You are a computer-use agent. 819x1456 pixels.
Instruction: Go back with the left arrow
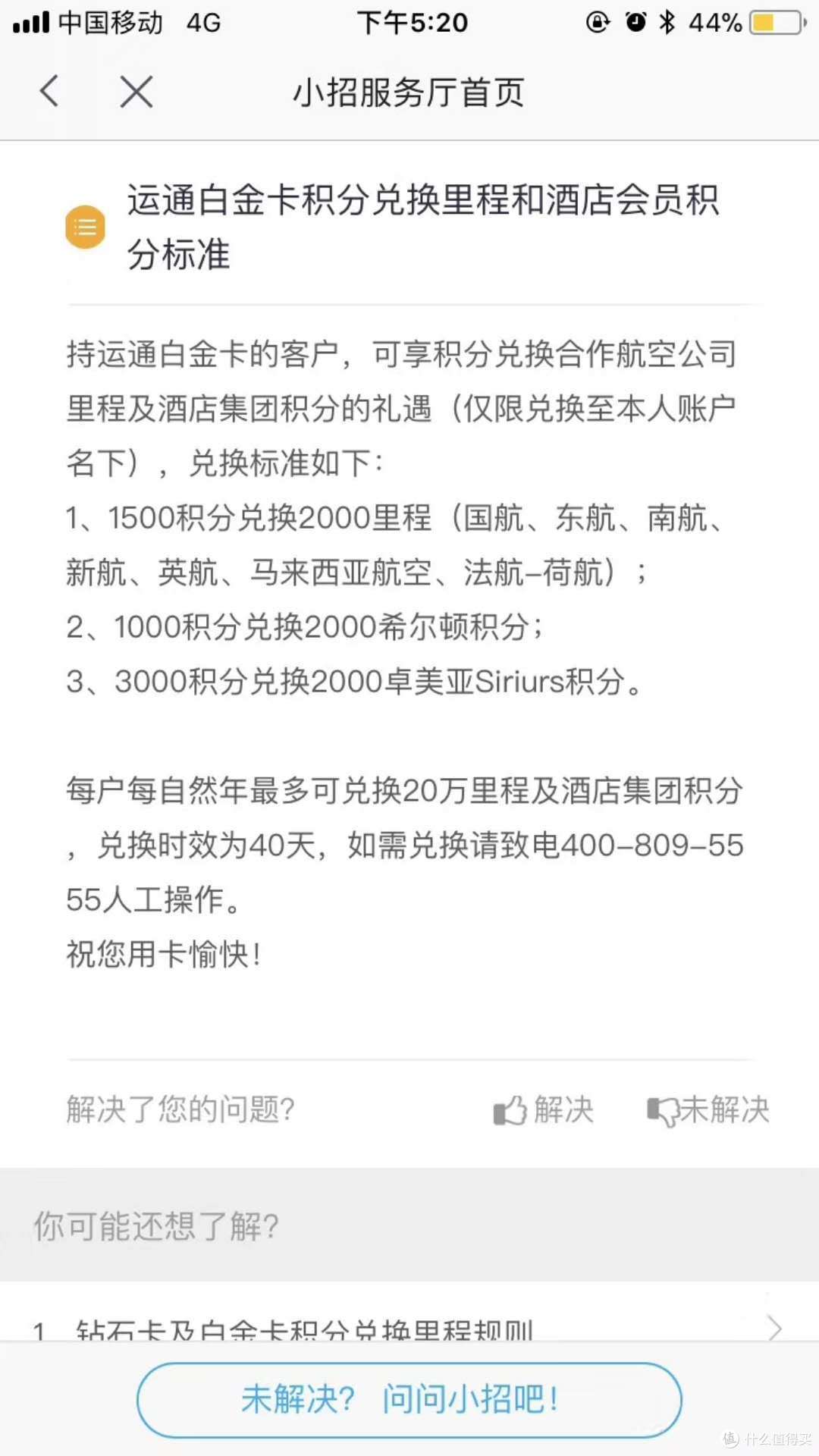coord(49,92)
